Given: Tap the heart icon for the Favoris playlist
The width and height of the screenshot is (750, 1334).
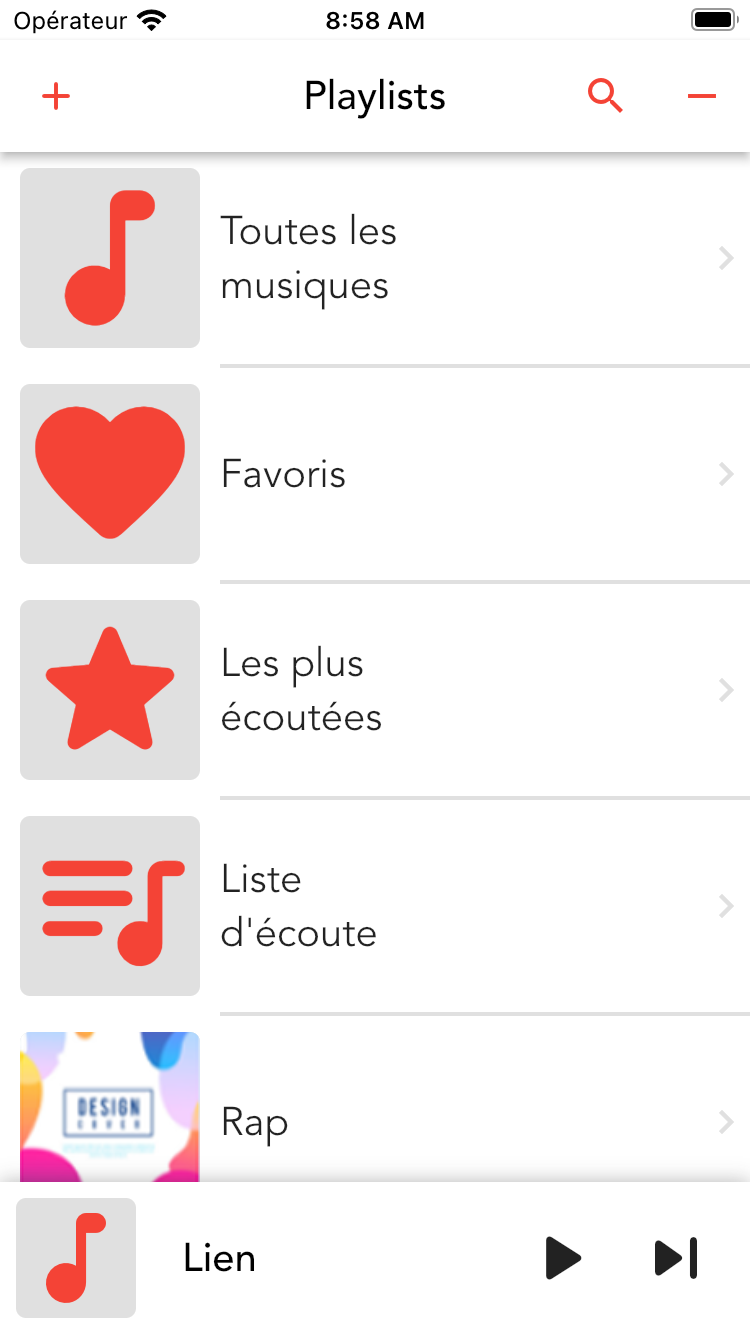Looking at the screenshot, I should [110, 474].
